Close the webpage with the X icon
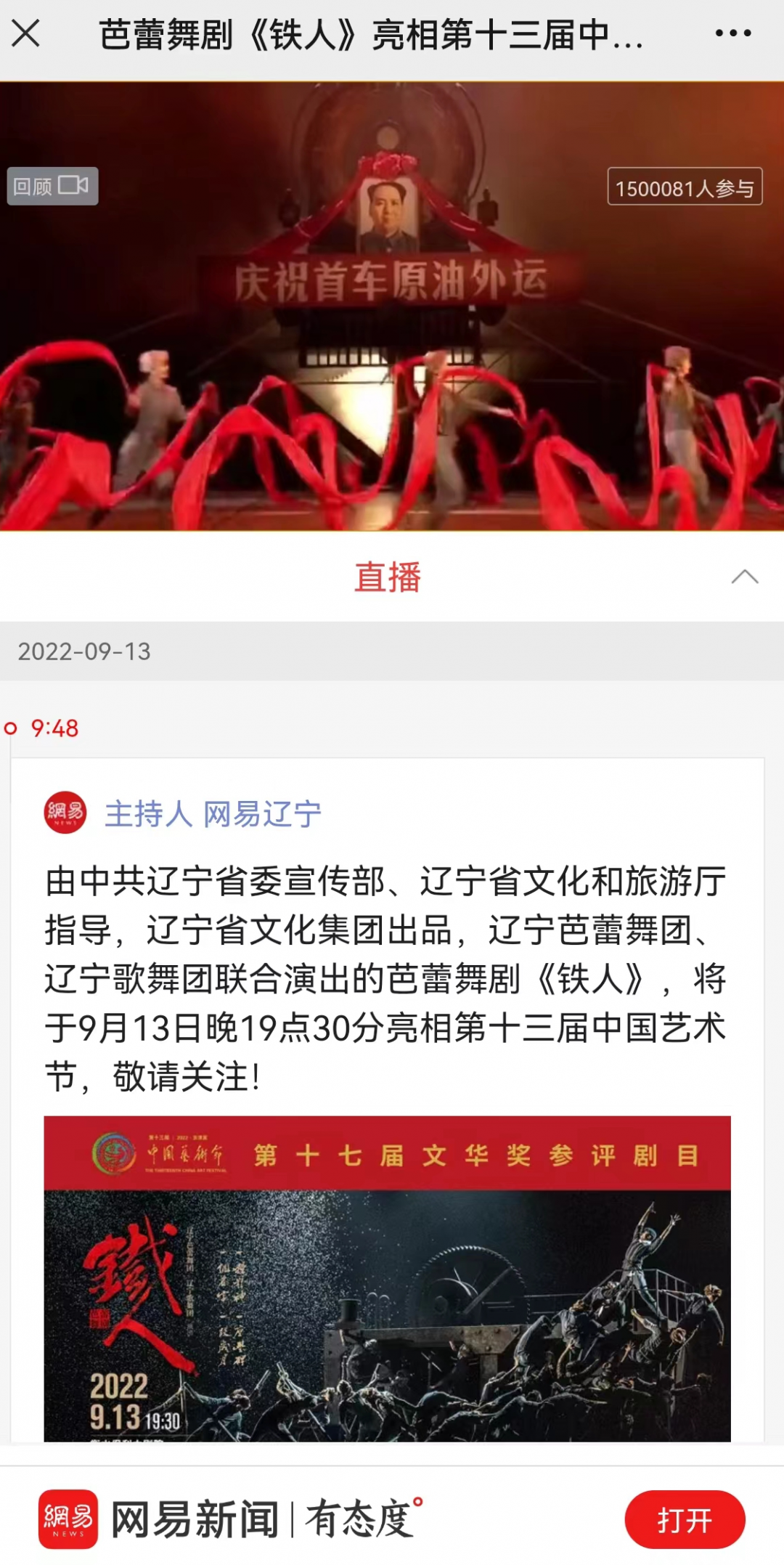 [26, 33]
